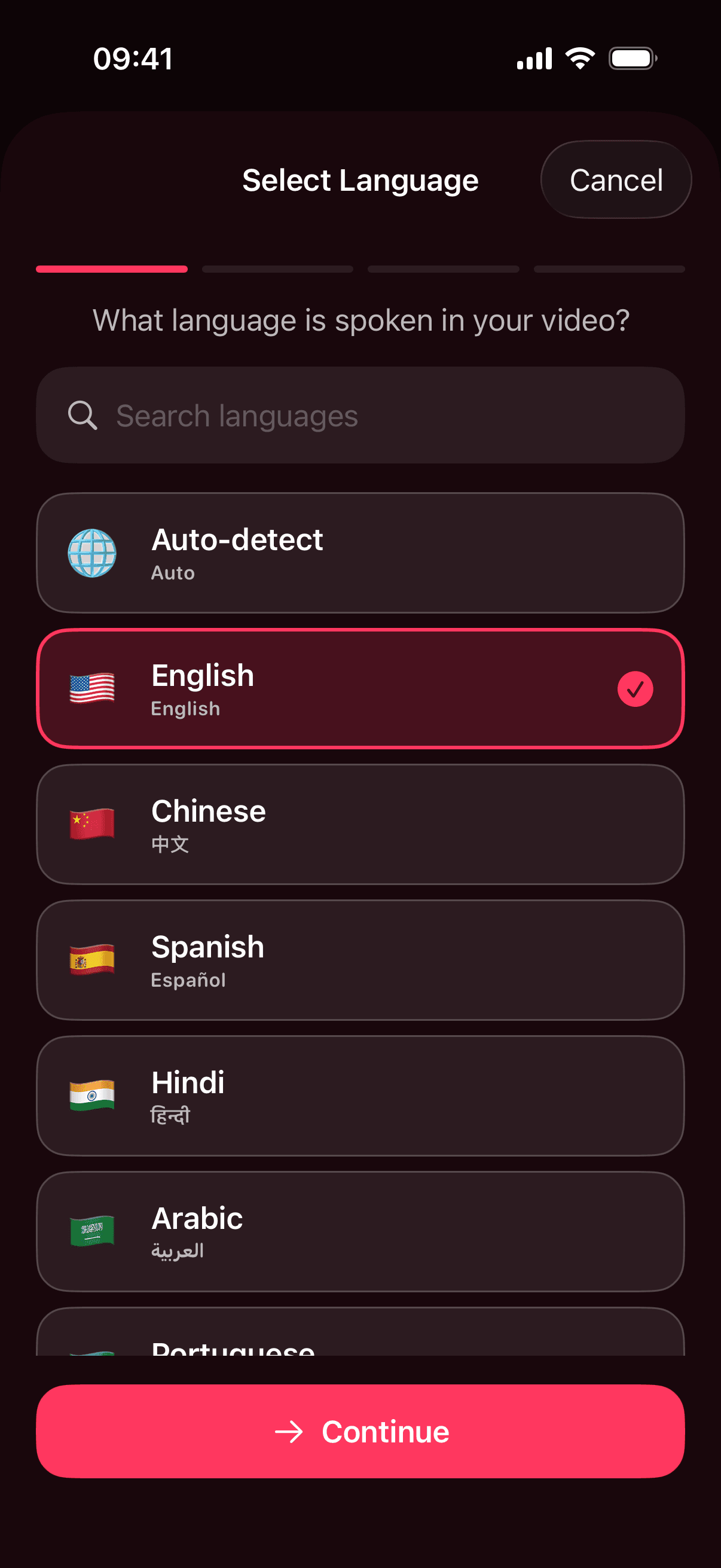Tap the Indian flag icon next to Hindi
The width and height of the screenshot is (721, 1568).
pos(91,1096)
